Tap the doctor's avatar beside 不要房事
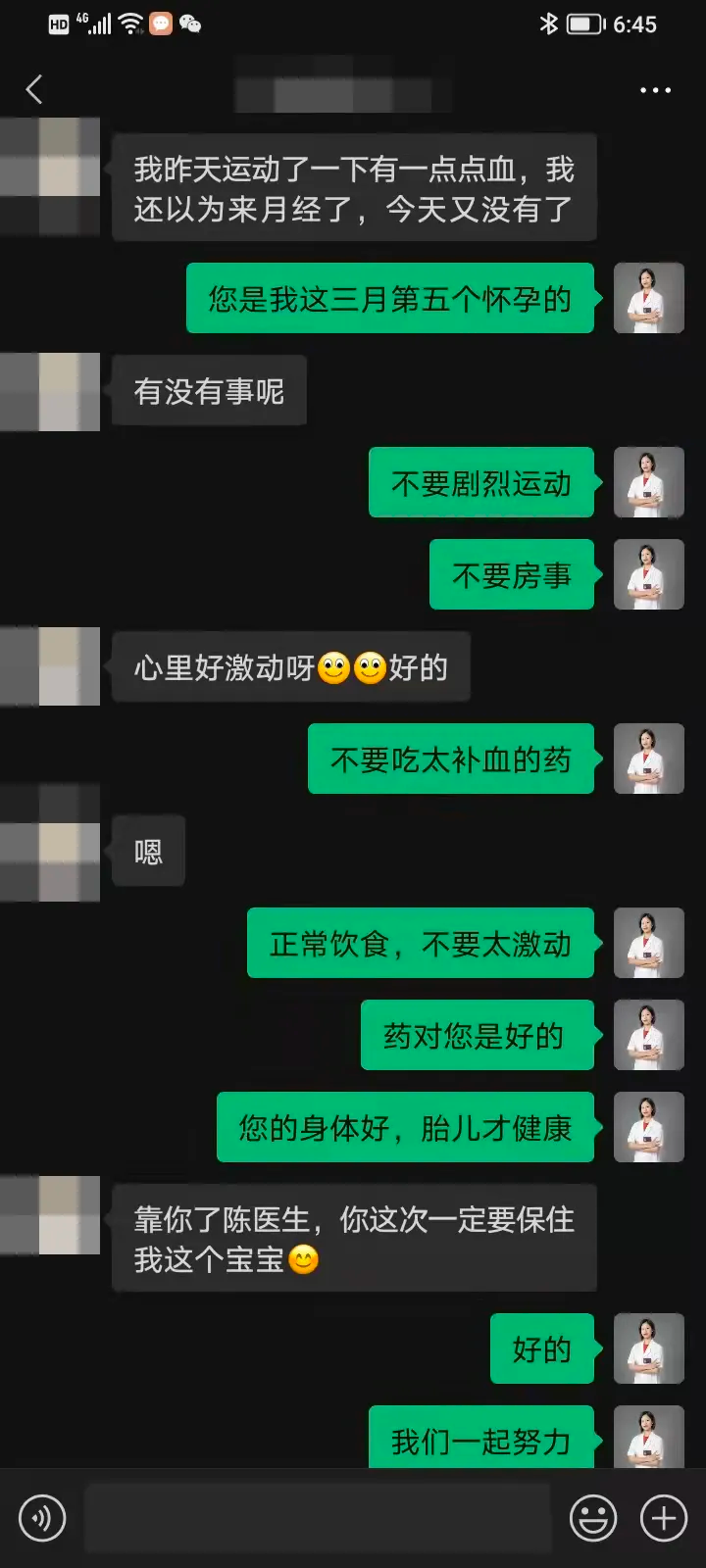706x1568 pixels. 648,575
